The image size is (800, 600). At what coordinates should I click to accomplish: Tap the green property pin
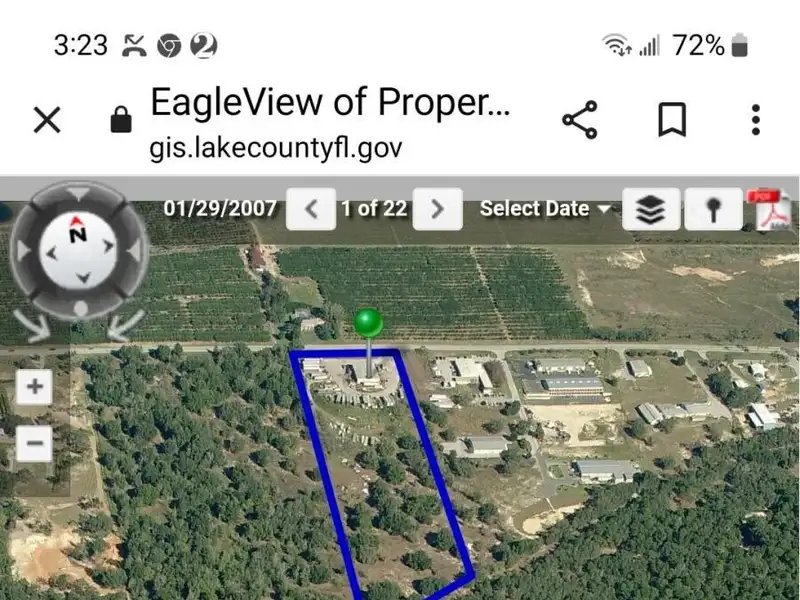[x=369, y=323]
